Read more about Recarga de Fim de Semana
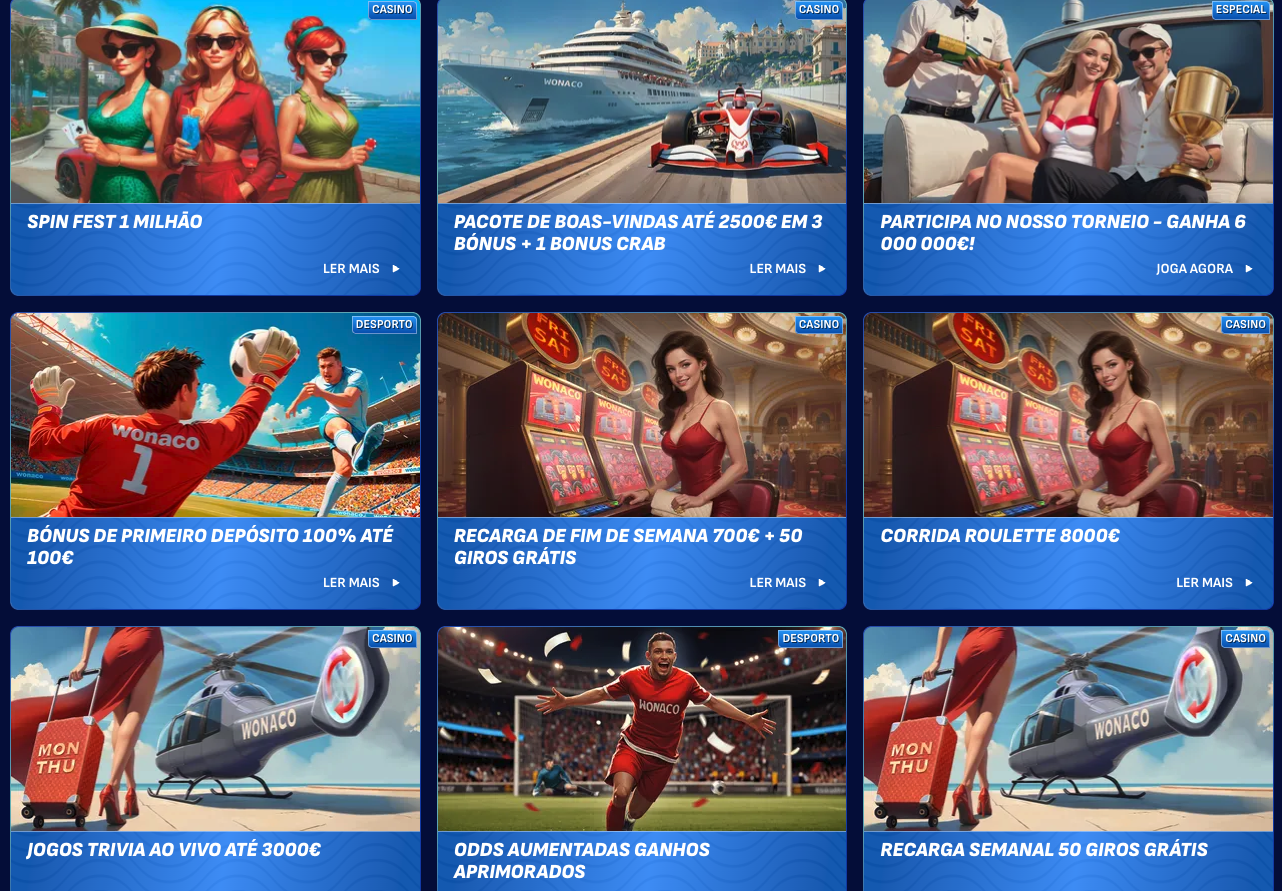Screen dimensions: 1282x891 (787, 583)
